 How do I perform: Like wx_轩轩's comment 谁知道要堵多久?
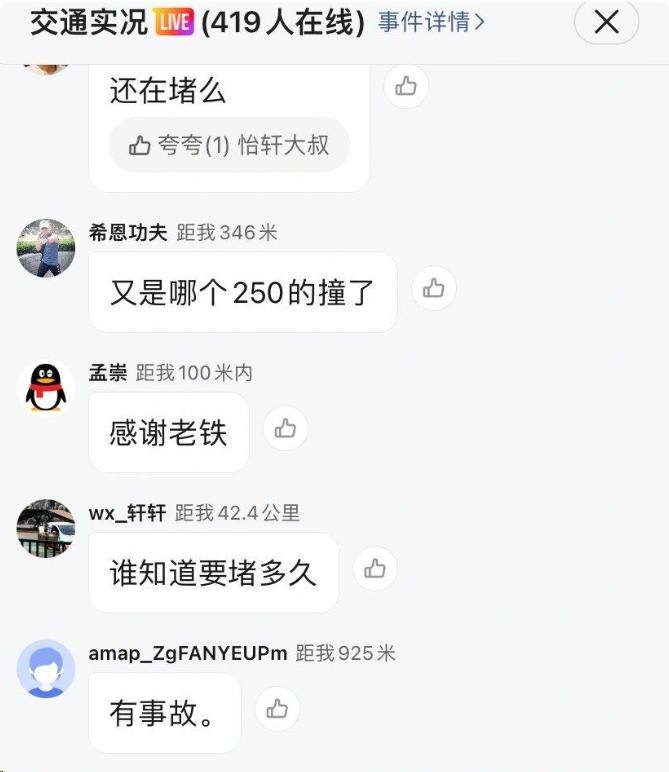[x=375, y=569]
